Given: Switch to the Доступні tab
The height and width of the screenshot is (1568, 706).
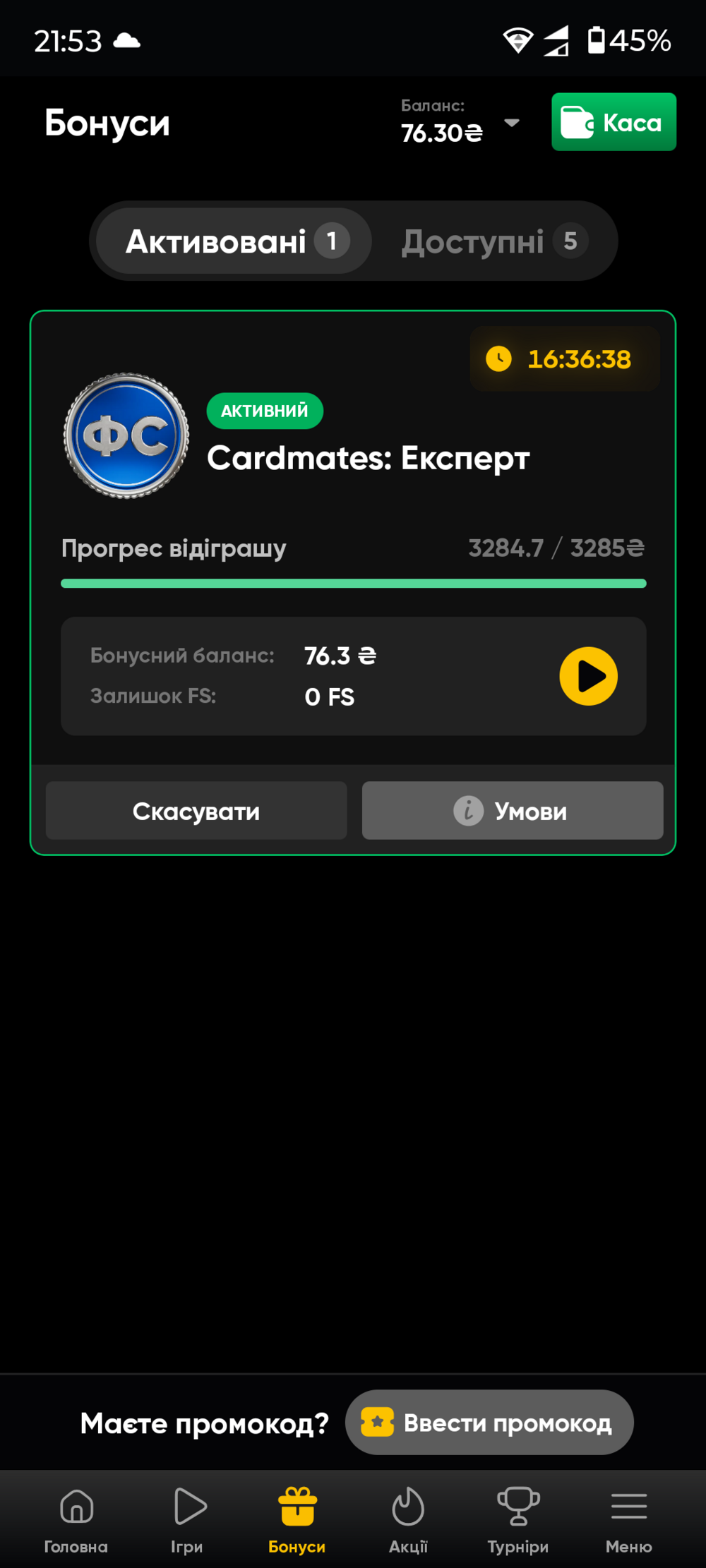Looking at the screenshot, I should [x=494, y=241].
